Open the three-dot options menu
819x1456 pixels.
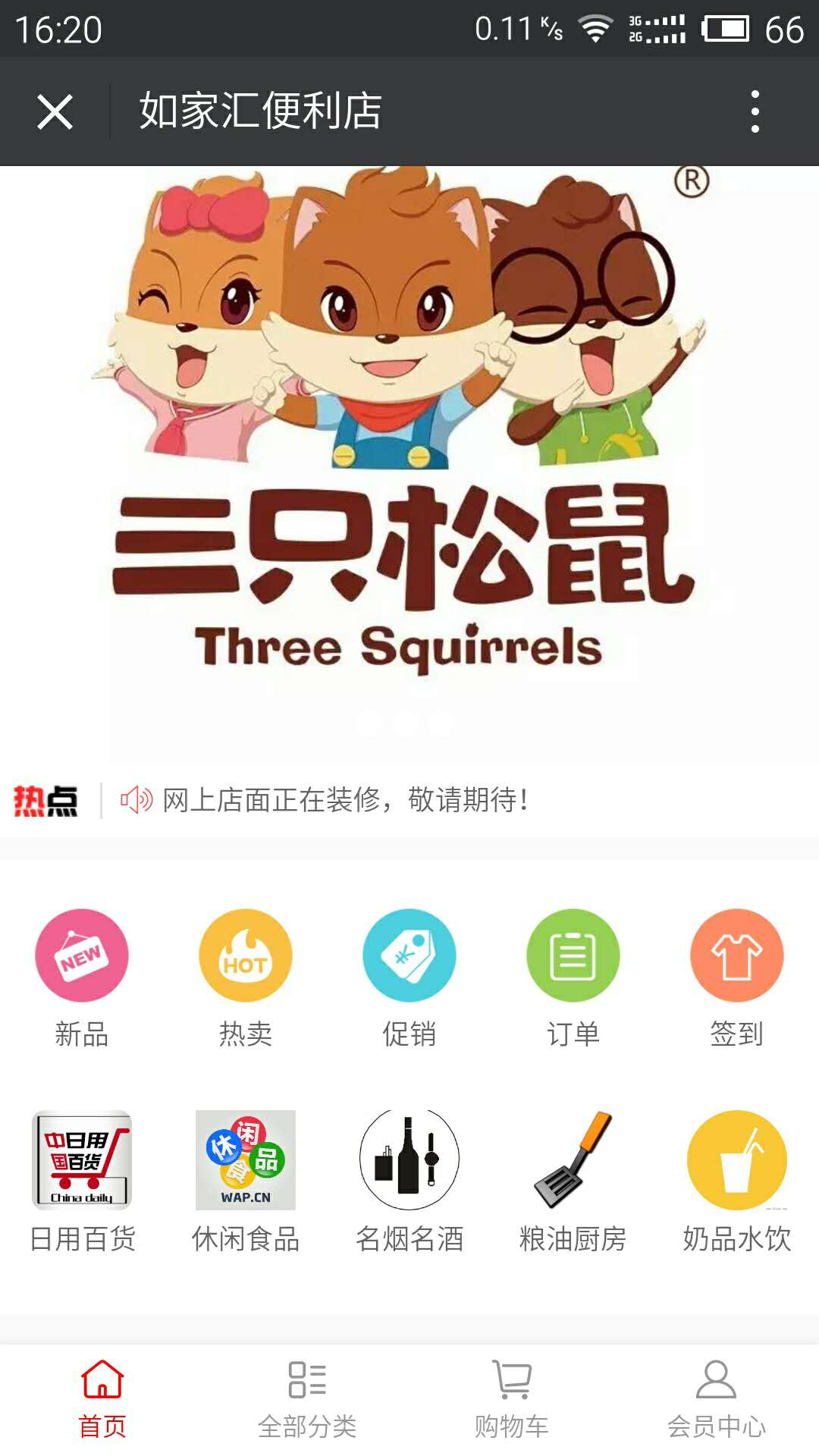point(753,111)
